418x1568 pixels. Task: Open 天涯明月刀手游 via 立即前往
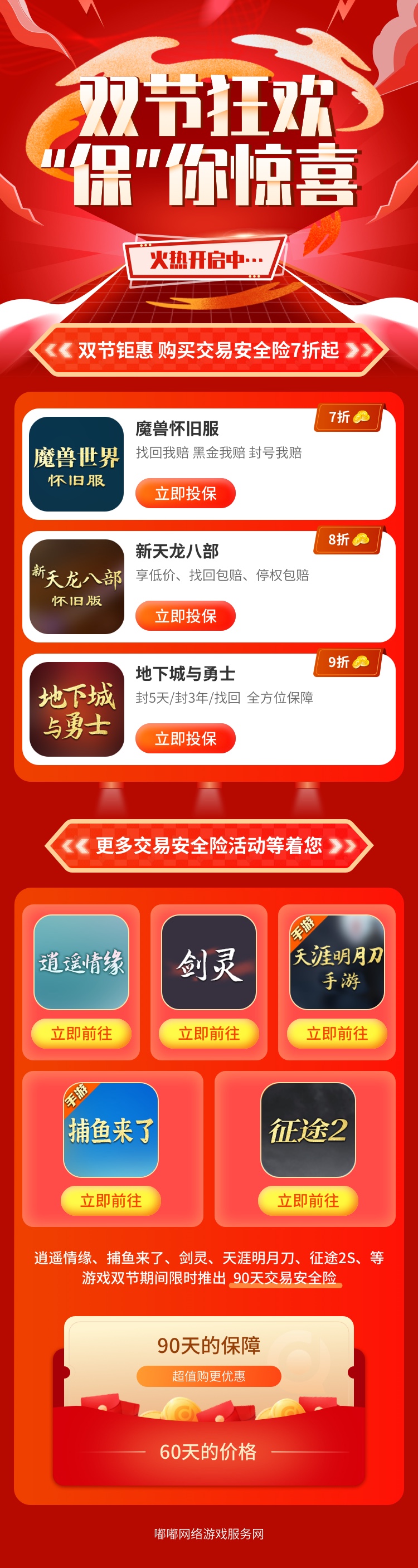[337, 1034]
